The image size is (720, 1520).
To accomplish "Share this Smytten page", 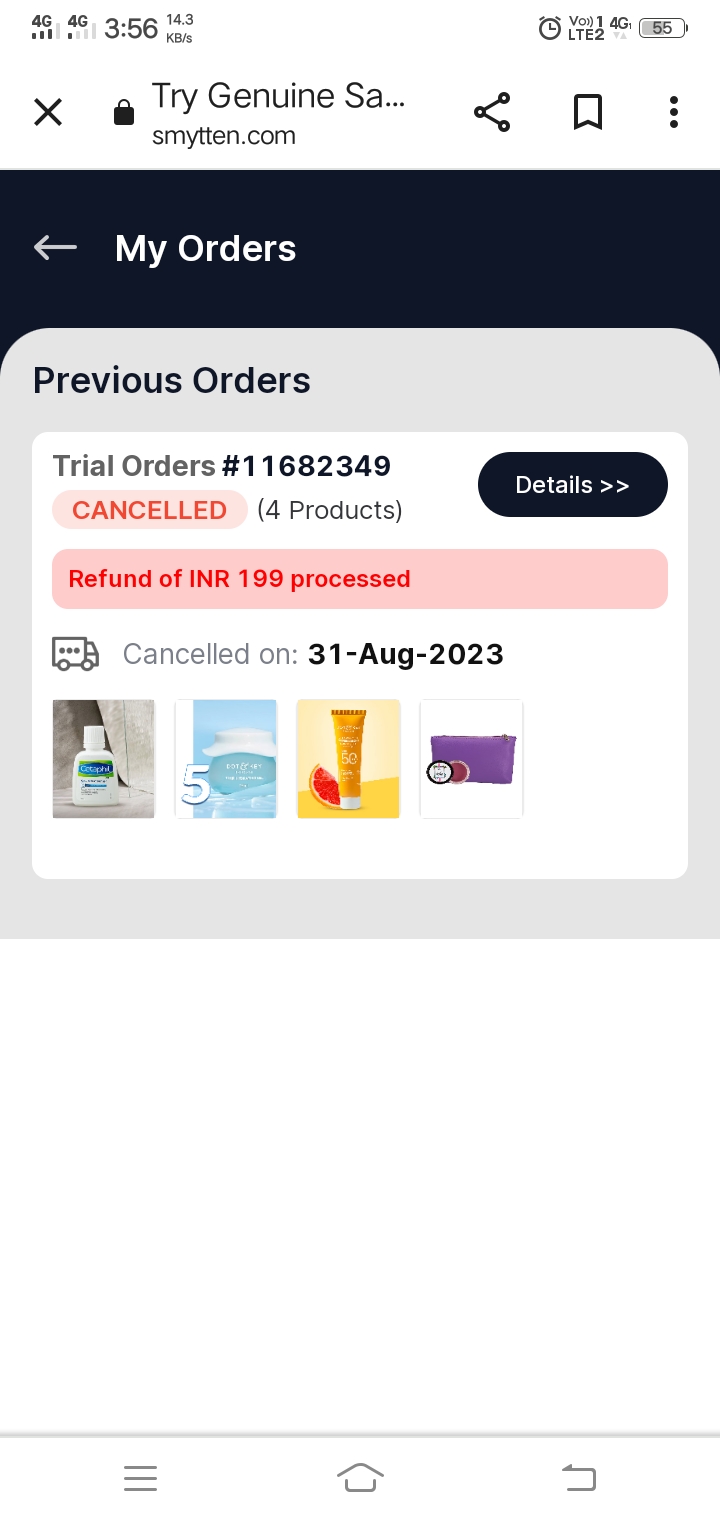I will 492,112.
